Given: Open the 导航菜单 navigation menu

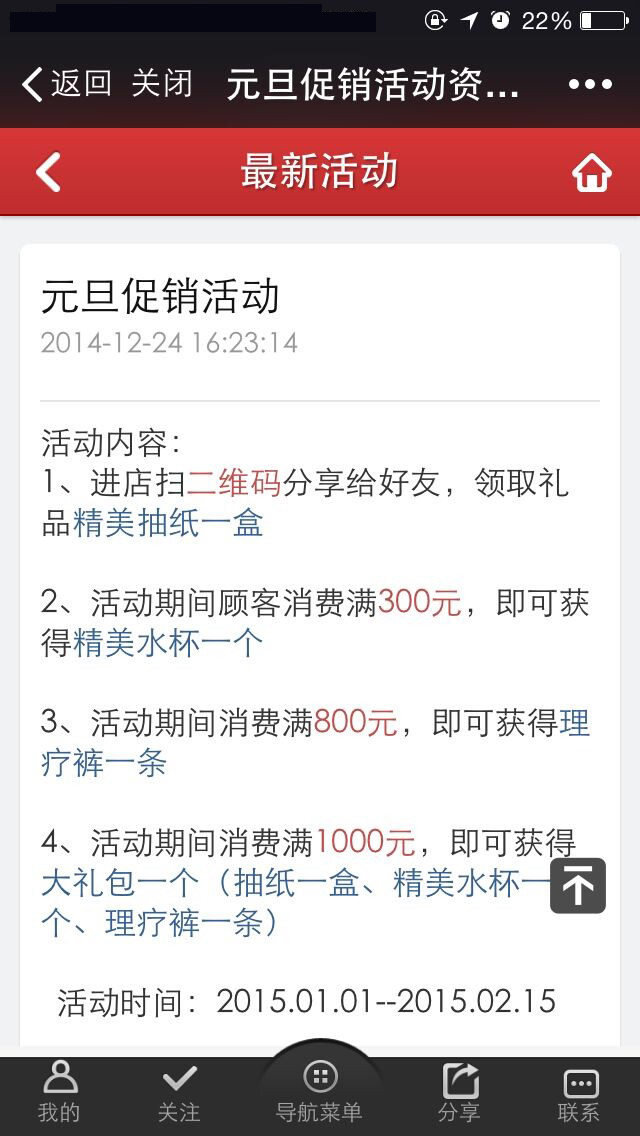Looking at the screenshot, I should click(x=319, y=1090).
